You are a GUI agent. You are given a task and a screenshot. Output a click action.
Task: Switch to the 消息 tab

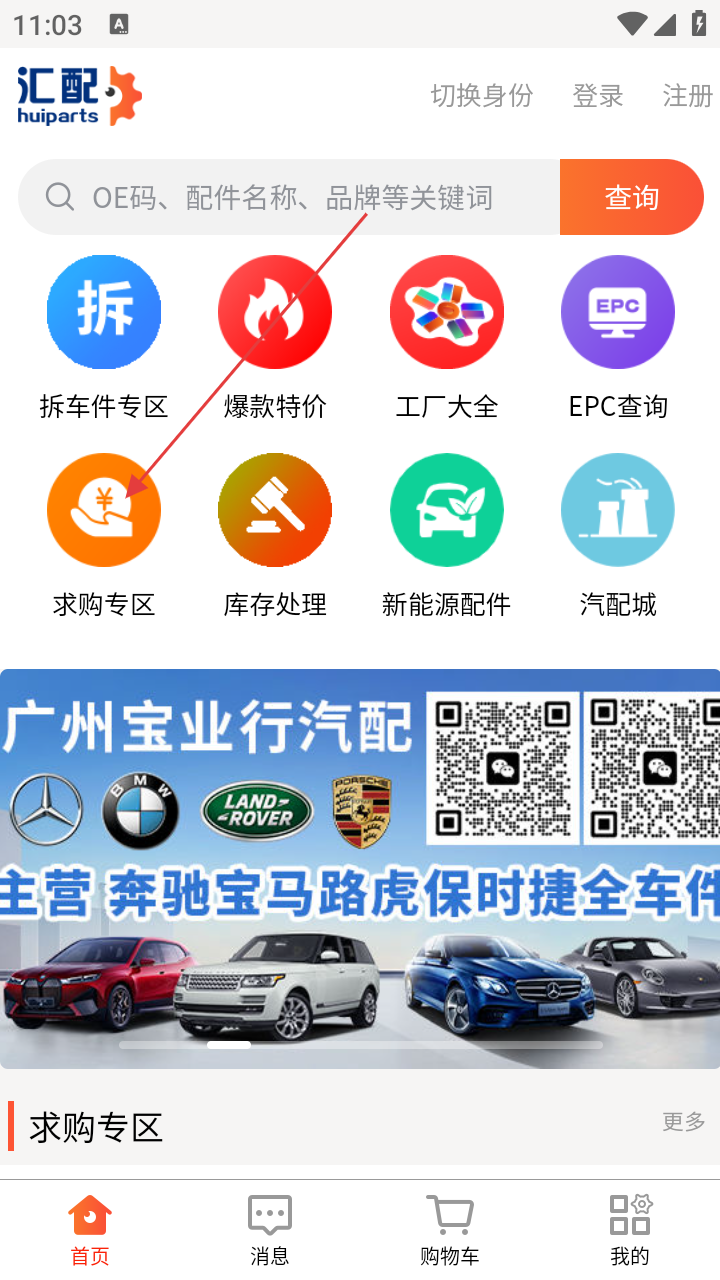(270, 1230)
